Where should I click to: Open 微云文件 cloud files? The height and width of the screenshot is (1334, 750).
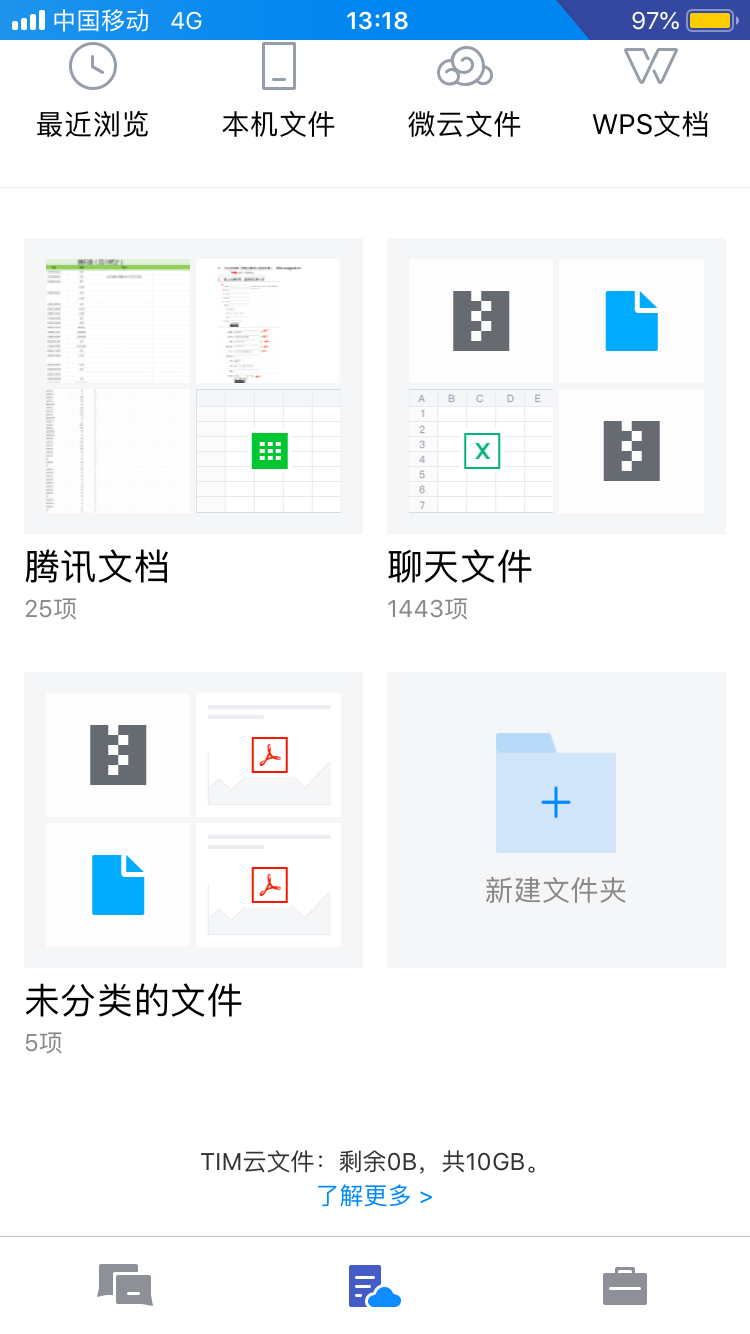[465, 90]
